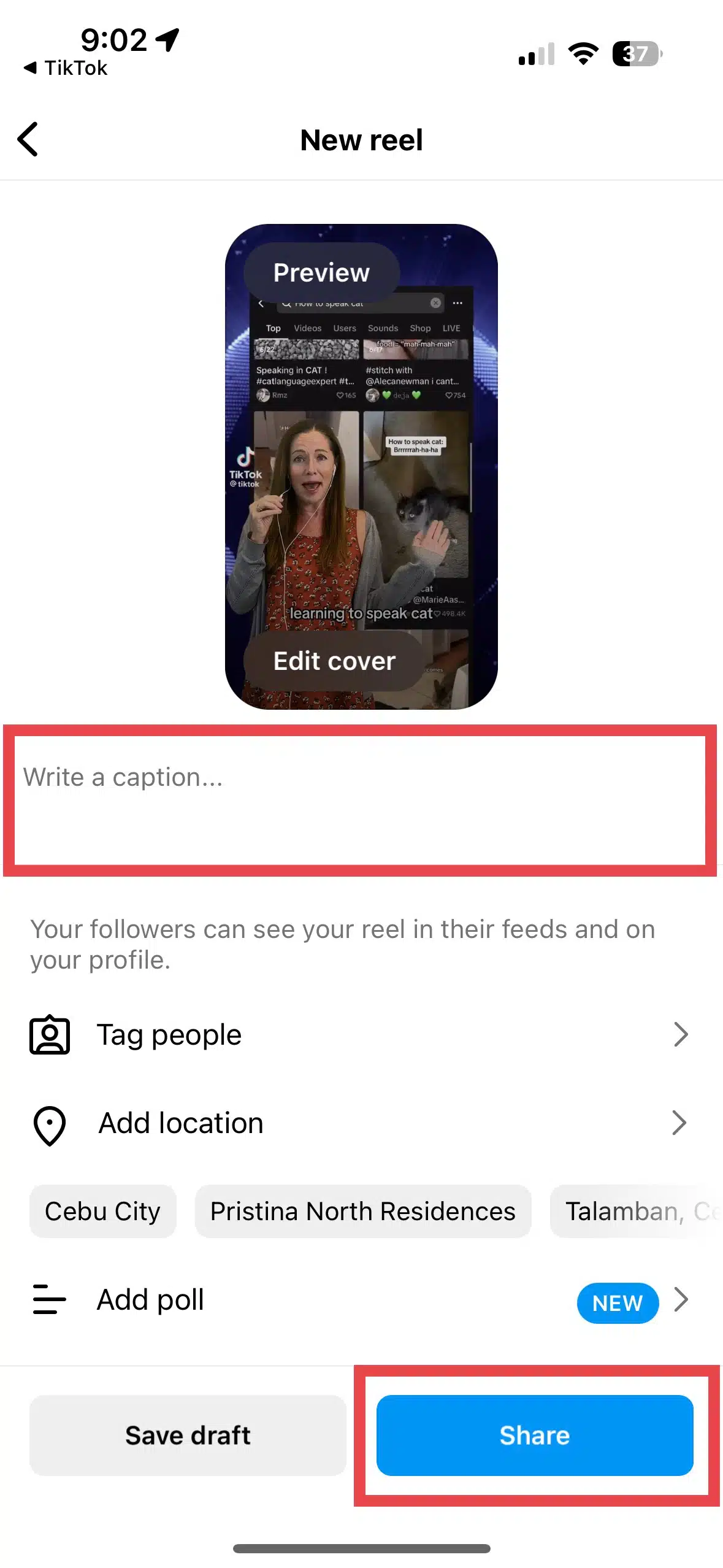Tap the back arrow to leave New reel
This screenshot has height=1568, width=723.
pos(28,140)
